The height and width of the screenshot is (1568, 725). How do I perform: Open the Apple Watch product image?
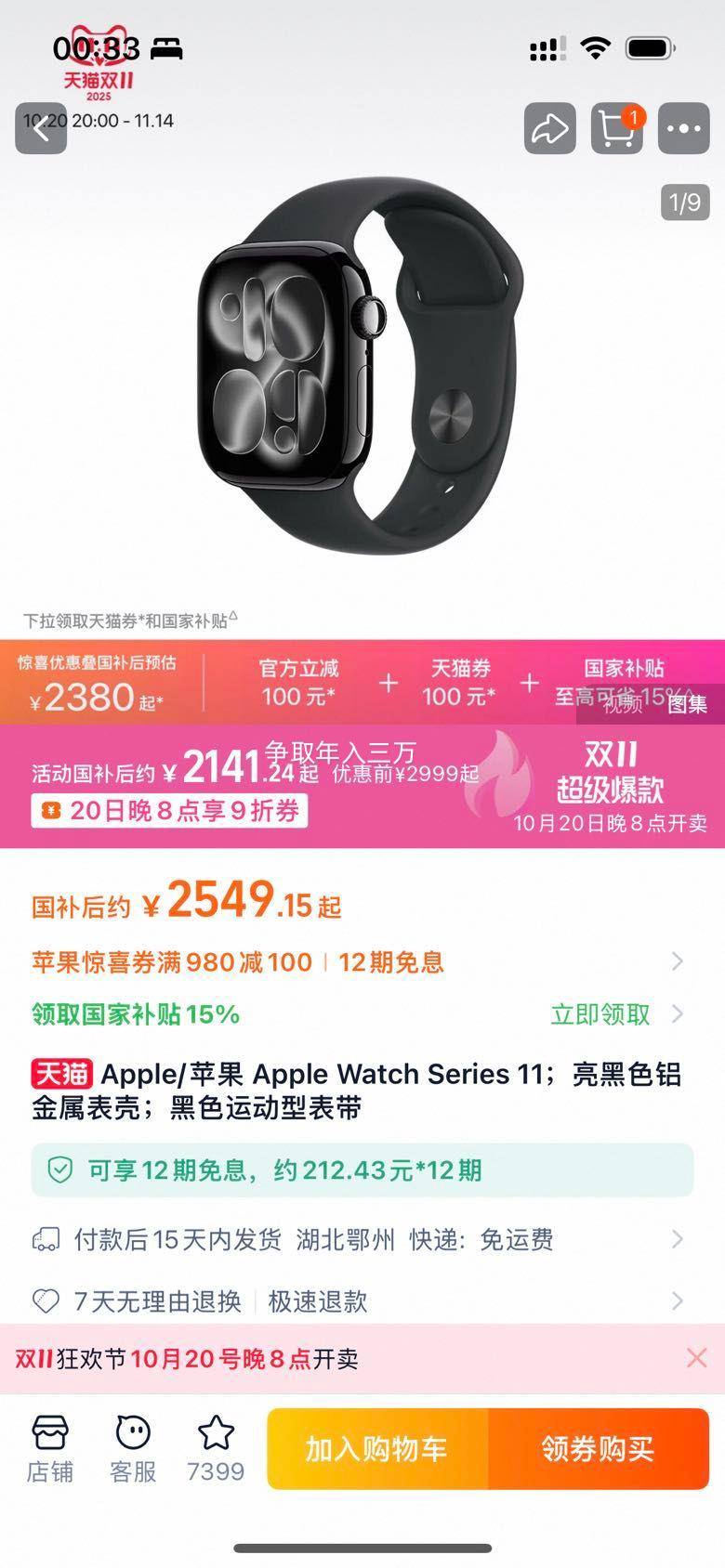pyautogui.click(x=362, y=372)
